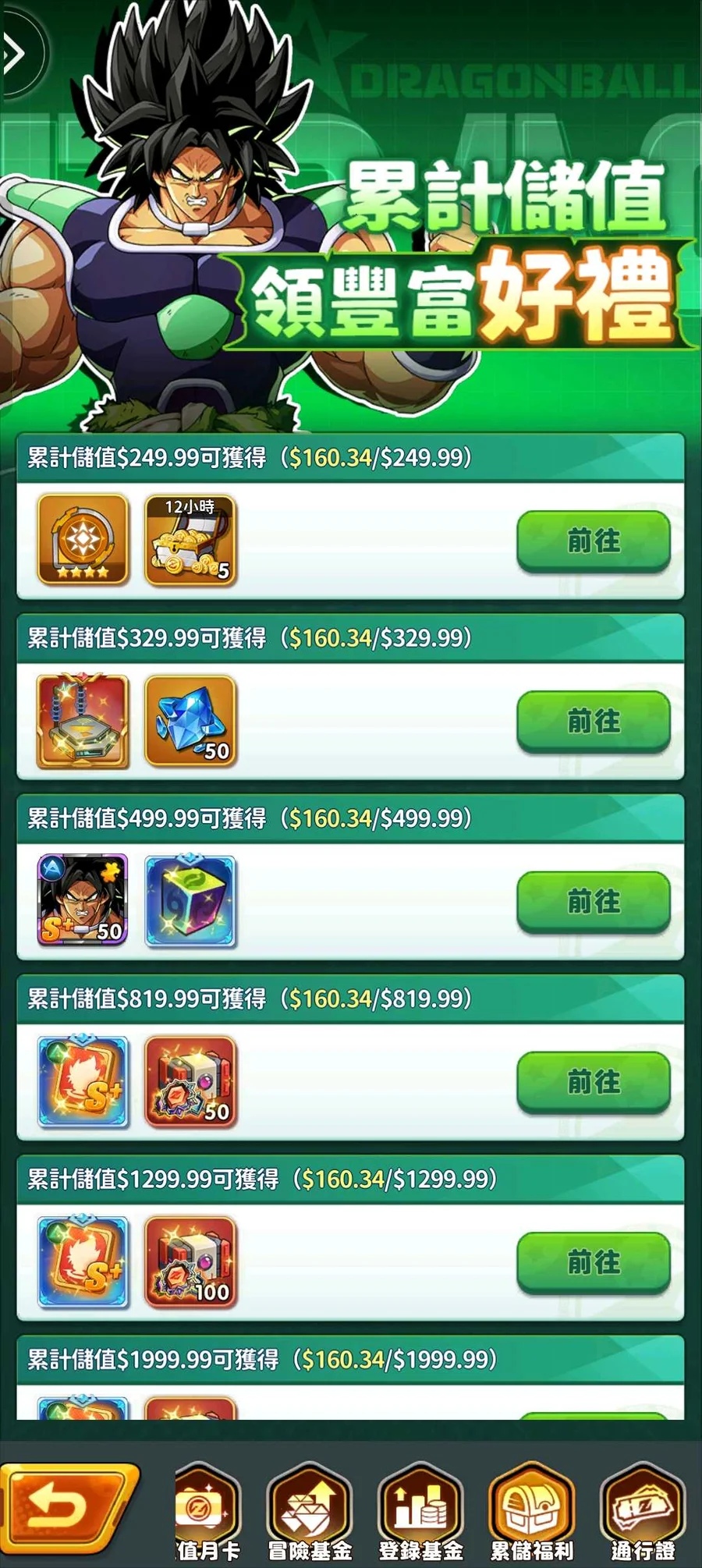View the Broly S+ fragment reward item
Image resolution: width=702 pixels, height=1568 pixels.
click(x=83, y=901)
